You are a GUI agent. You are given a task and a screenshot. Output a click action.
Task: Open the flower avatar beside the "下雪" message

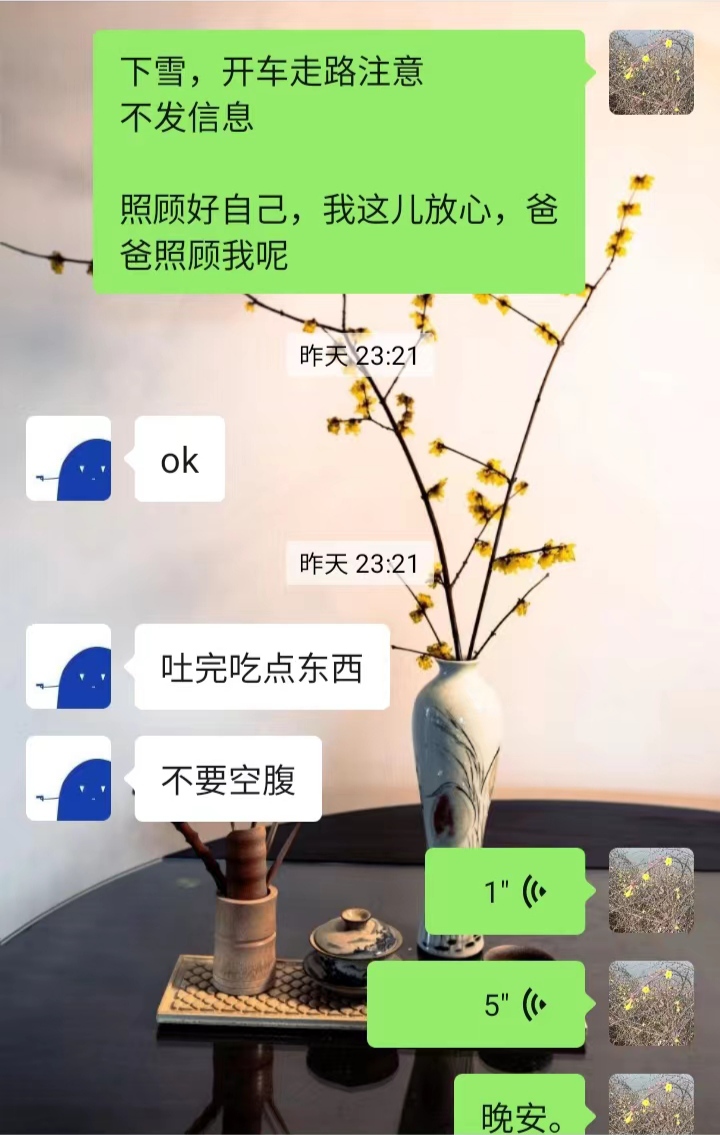click(x=651, y=72)
